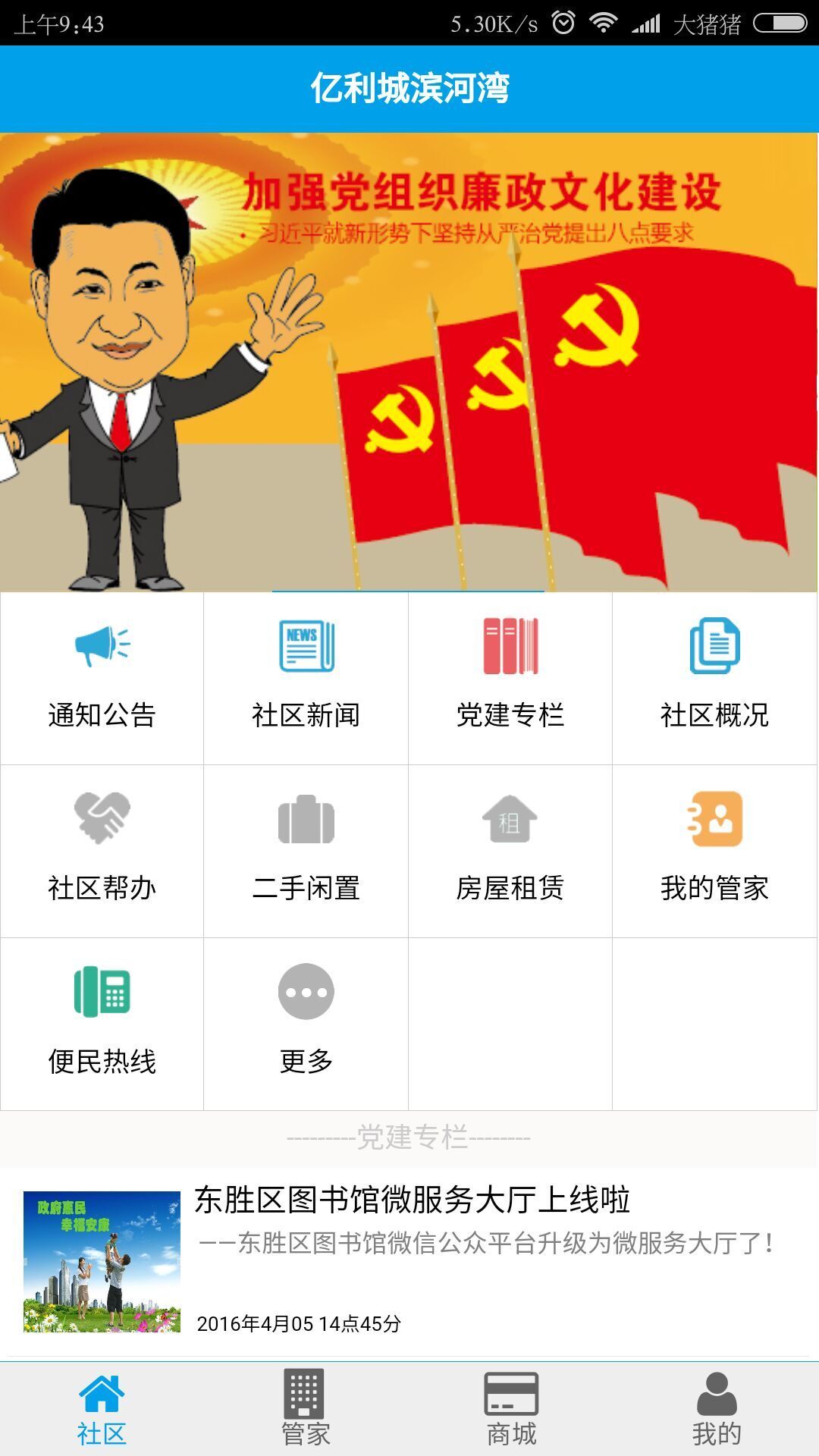Open the 党建专栏 grid item
The image size is (819, 1456).
510,677
